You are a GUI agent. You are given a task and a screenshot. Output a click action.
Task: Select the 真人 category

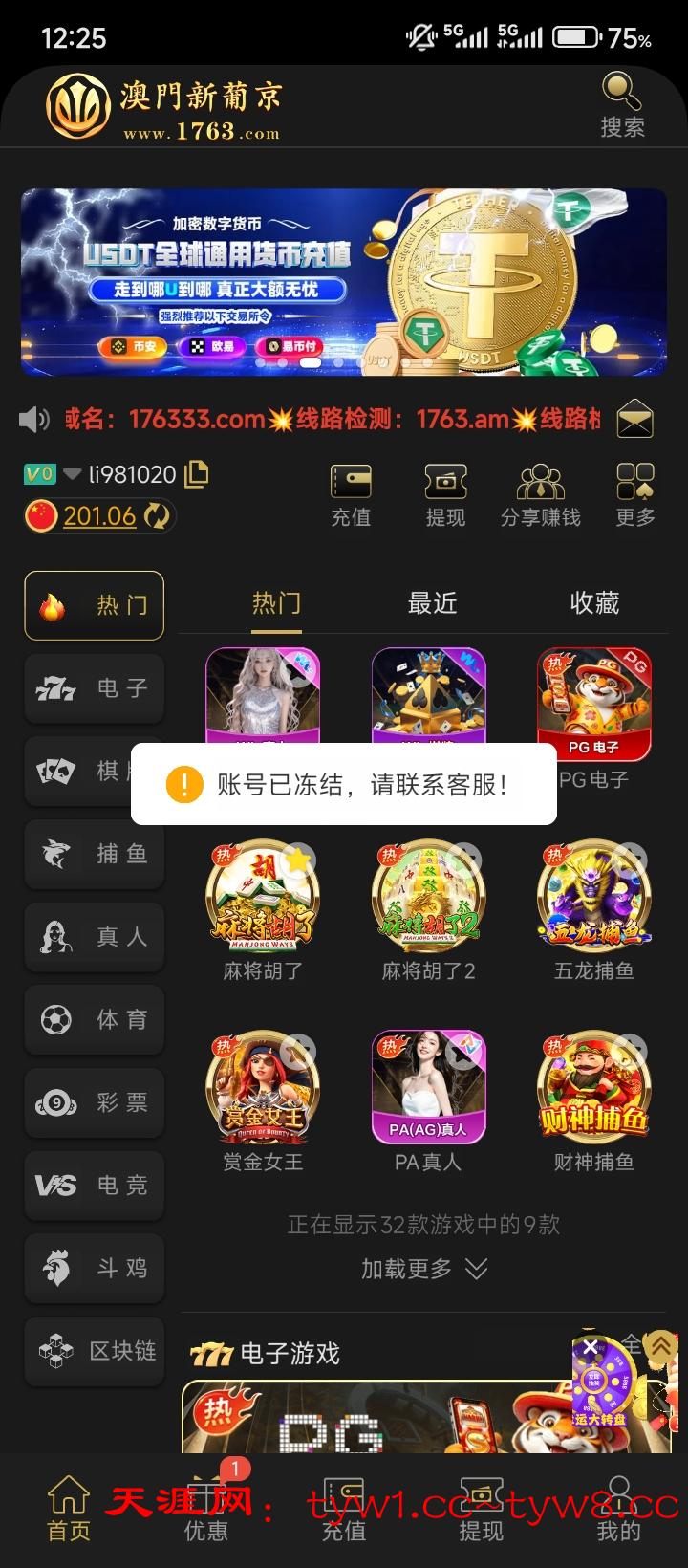click(95, 937)
